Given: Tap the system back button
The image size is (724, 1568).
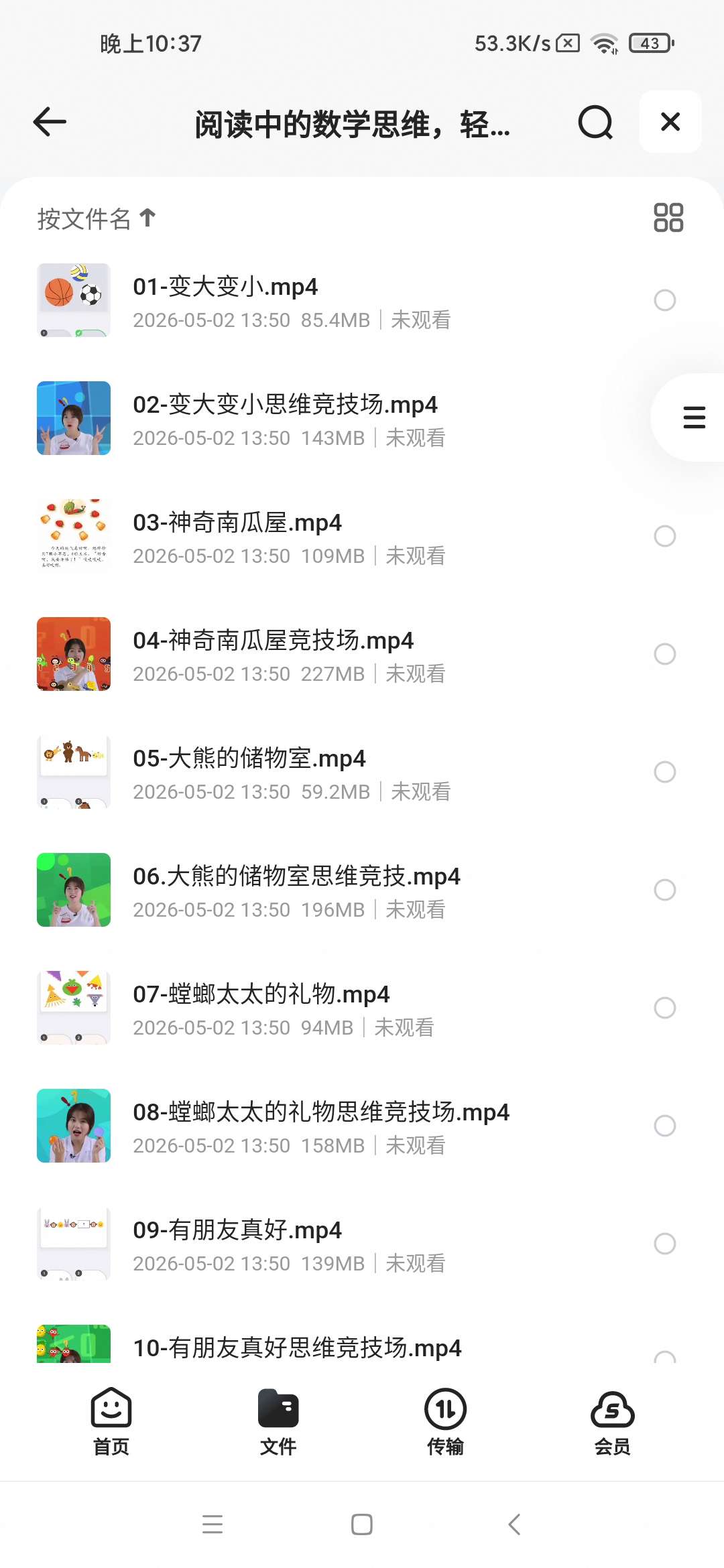Looking at the screenshot, I should tap(514, 1524).
